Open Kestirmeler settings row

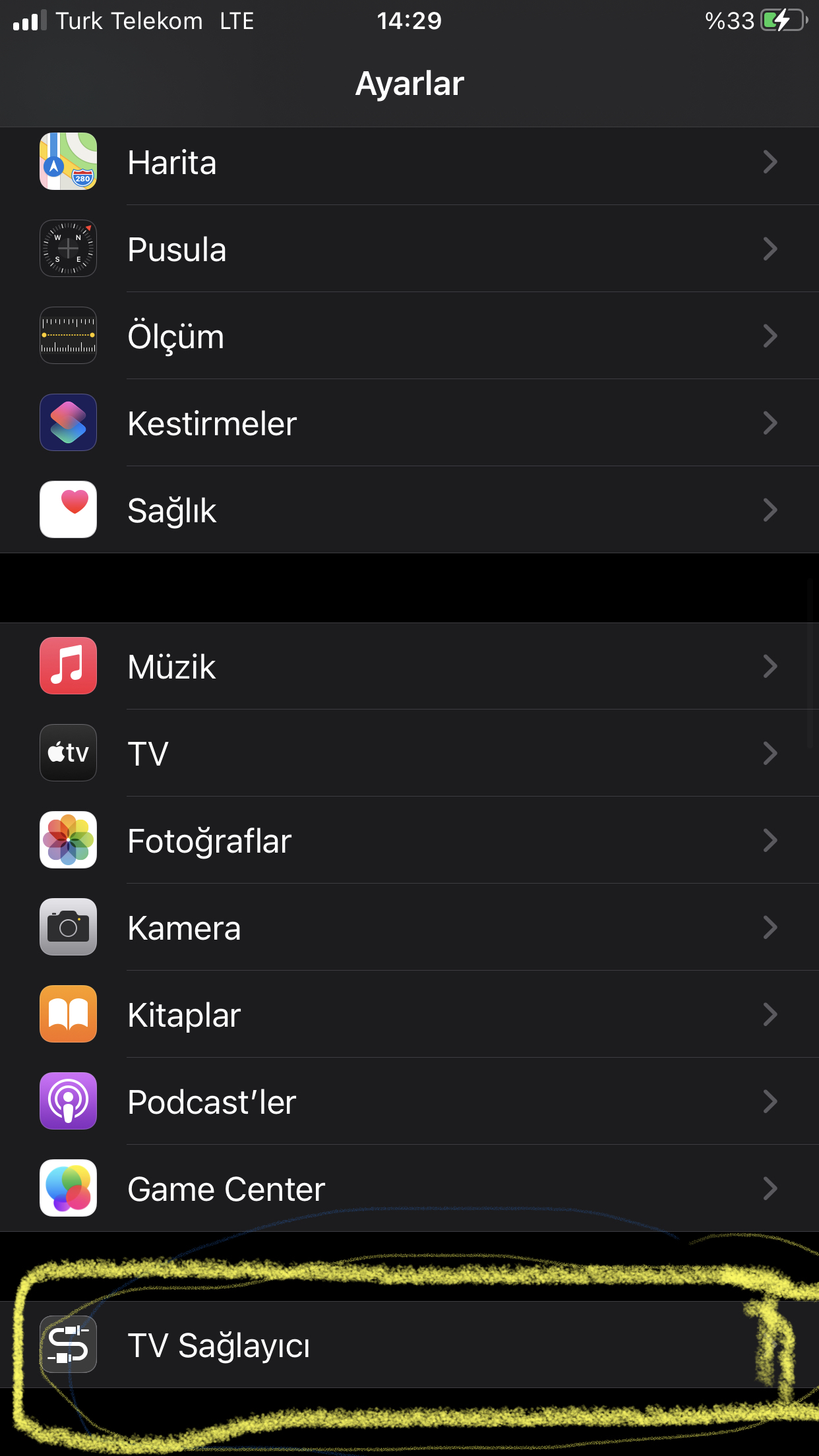pyautogui.click(x=409, y=423)
